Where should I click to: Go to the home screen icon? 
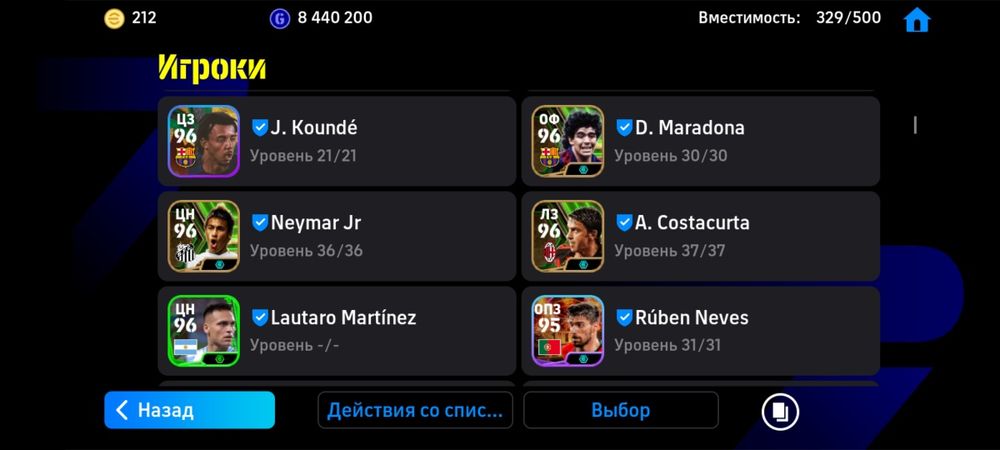(x=917, y=20)
